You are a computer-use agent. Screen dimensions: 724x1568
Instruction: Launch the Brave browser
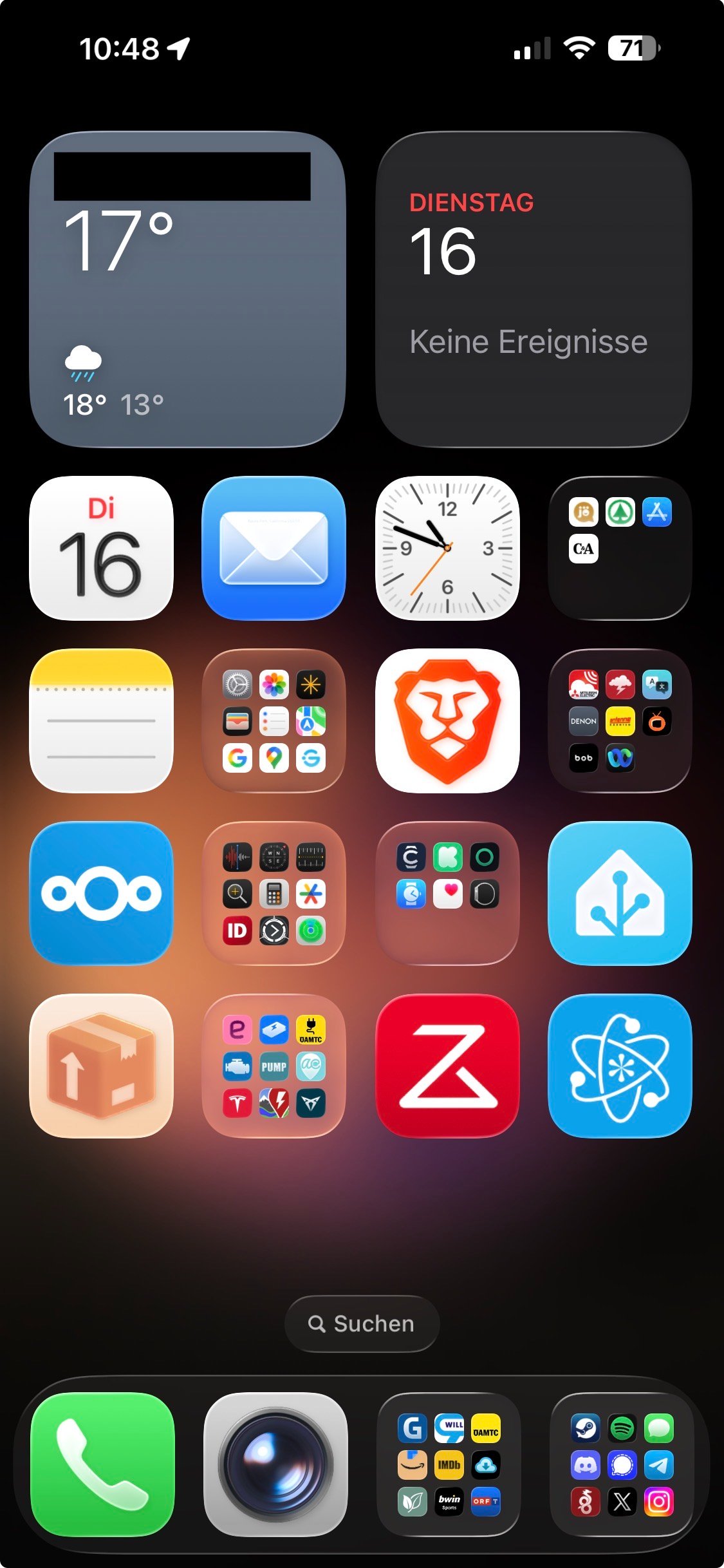(x=447, y=721)
